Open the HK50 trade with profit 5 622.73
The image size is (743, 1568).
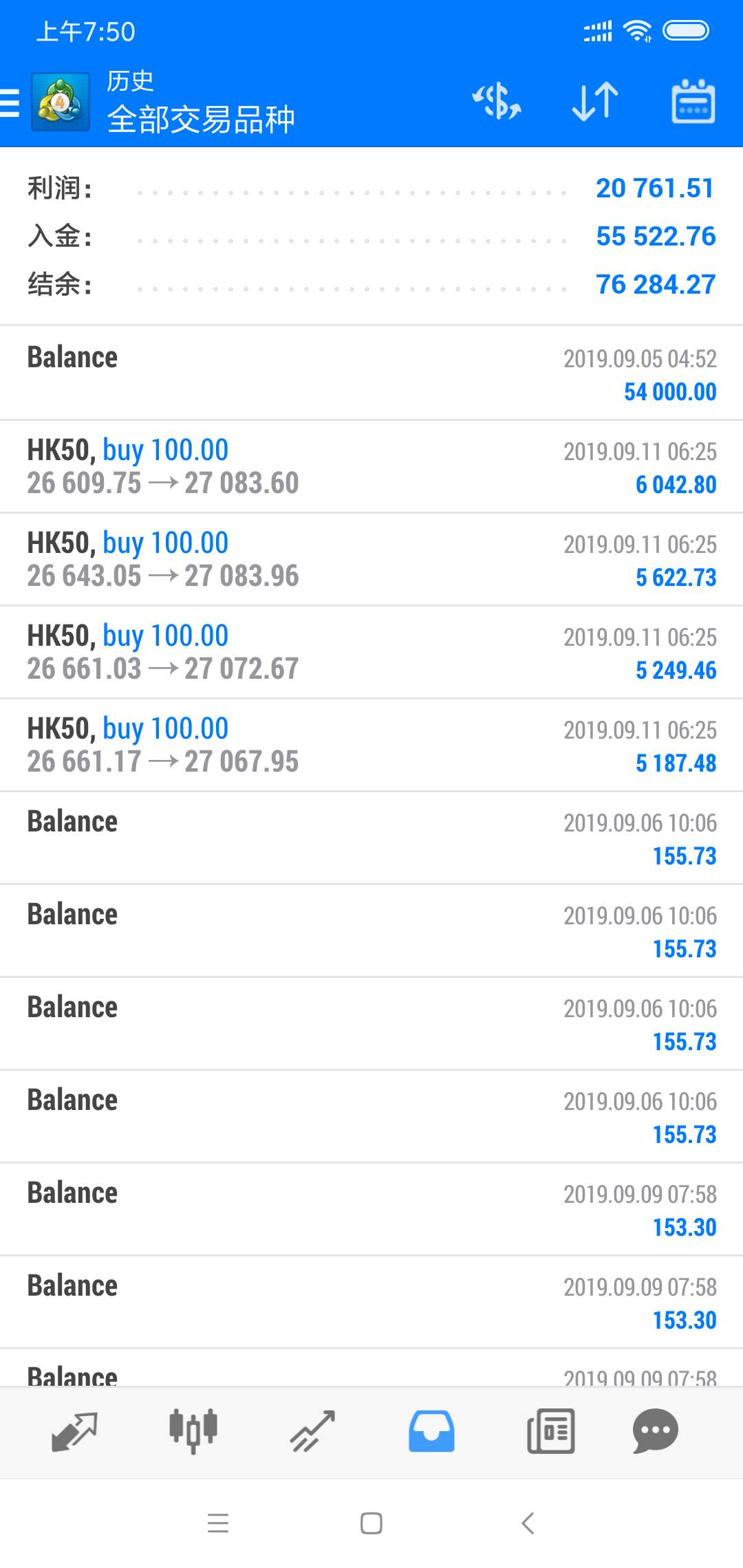[371, 559]
